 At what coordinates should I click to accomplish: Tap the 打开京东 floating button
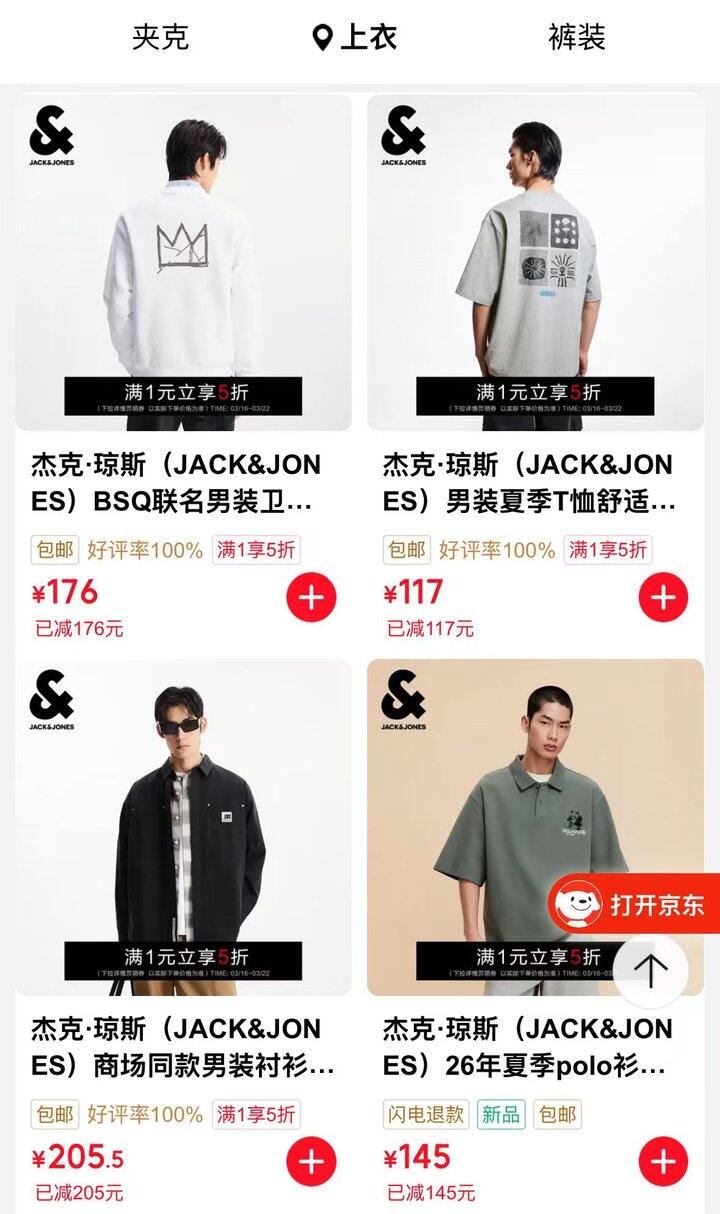point(636,905)
